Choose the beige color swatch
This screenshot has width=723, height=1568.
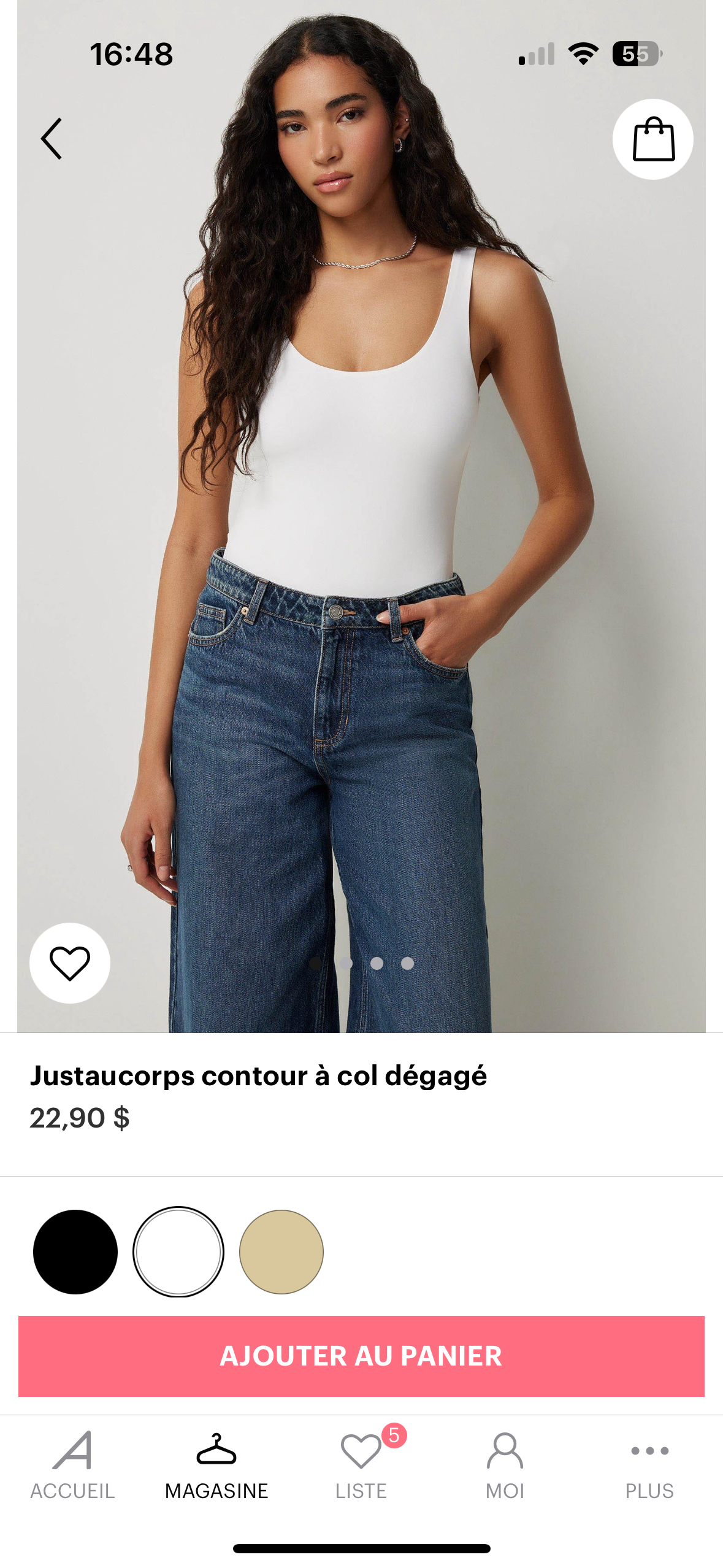tap(281, 1251)
